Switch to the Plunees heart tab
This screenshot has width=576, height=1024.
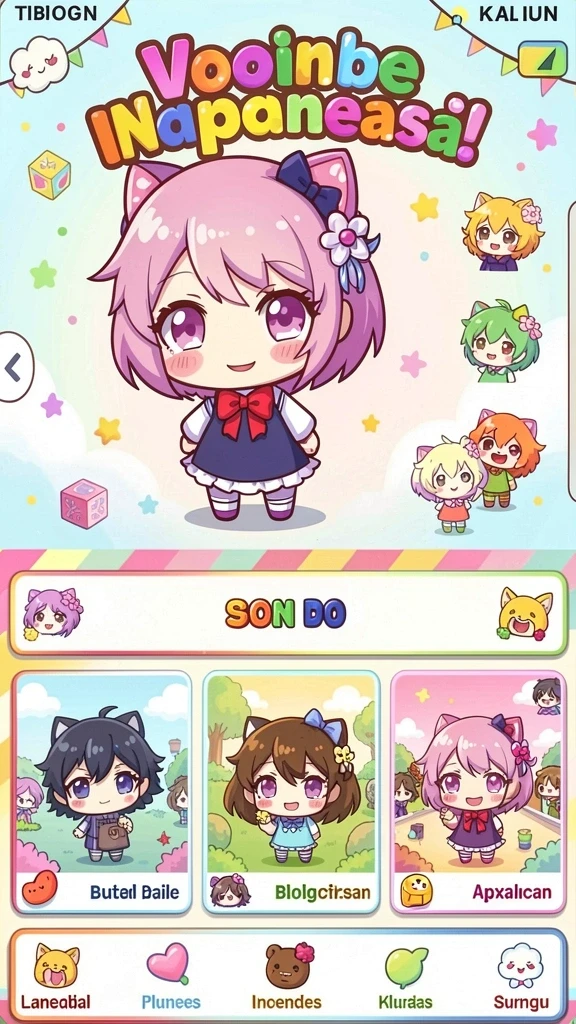pos(170,976)
